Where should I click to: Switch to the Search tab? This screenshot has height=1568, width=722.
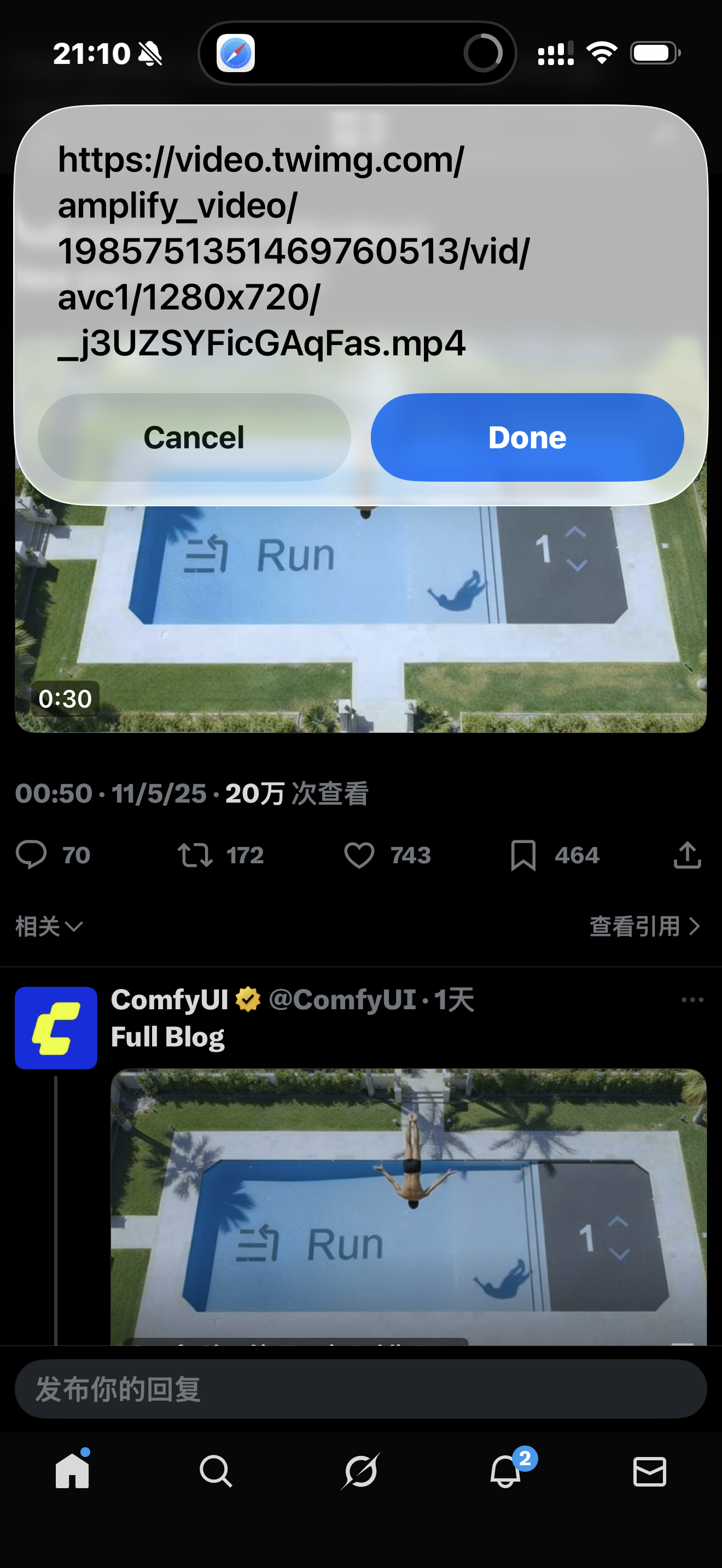point(216,1471)
